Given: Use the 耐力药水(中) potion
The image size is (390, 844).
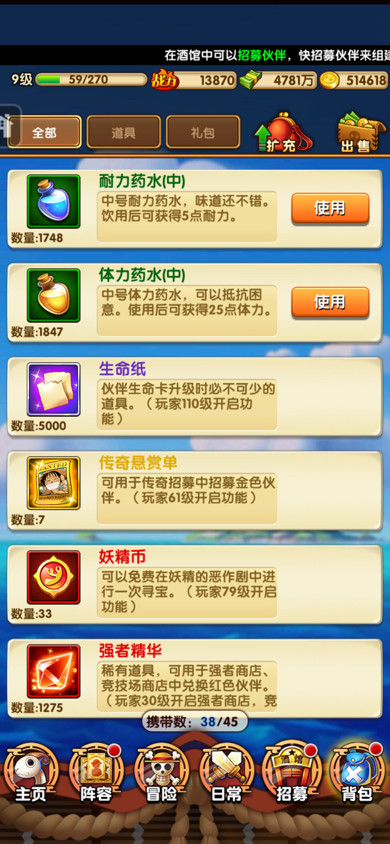Looking at the screenshot, I should (x=330, y=208).
